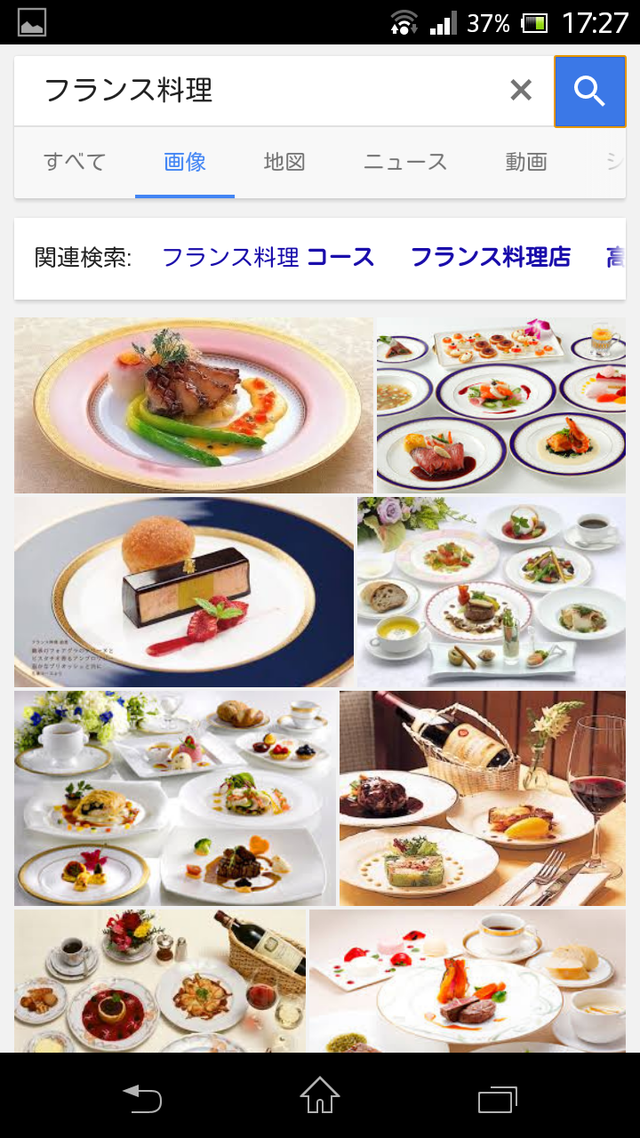
Task: Select the 画像 tab
Action: click(x=185, y=162)
